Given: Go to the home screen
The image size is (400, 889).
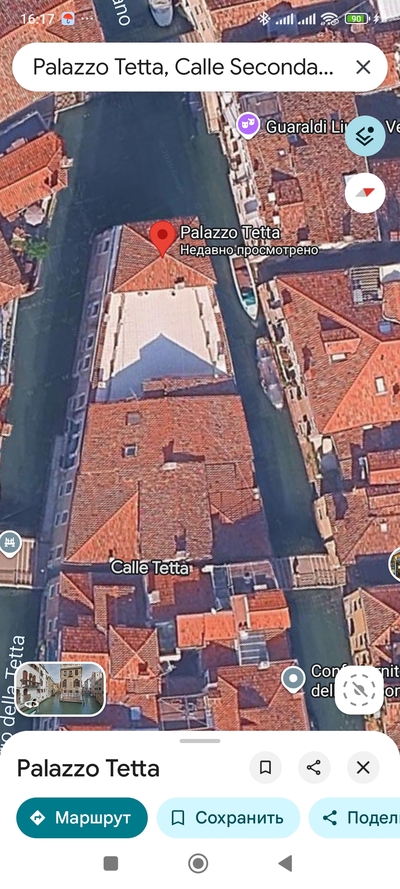Looking at the screenshot, I should 198,863.
